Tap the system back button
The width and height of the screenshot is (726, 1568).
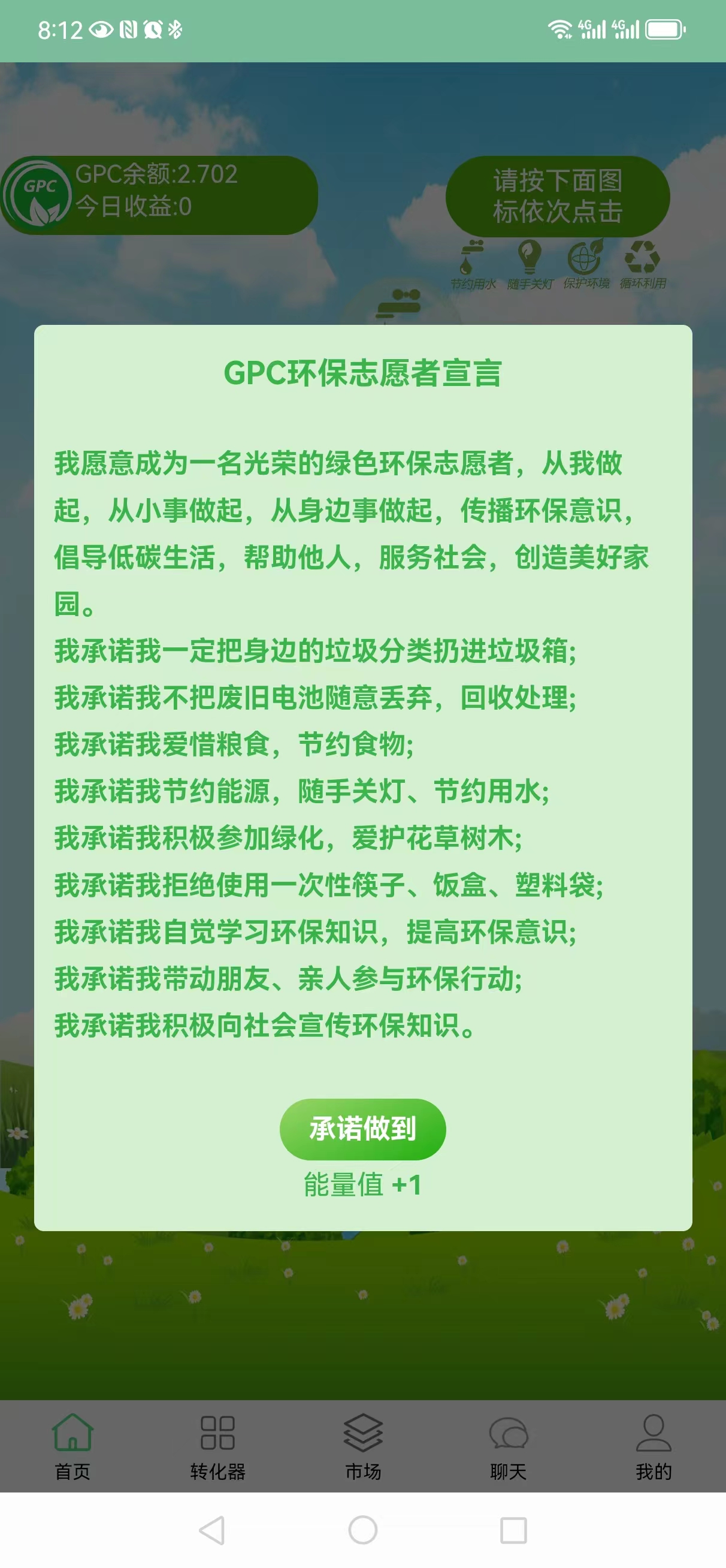pyautogui.click(x=212, y=1530)
